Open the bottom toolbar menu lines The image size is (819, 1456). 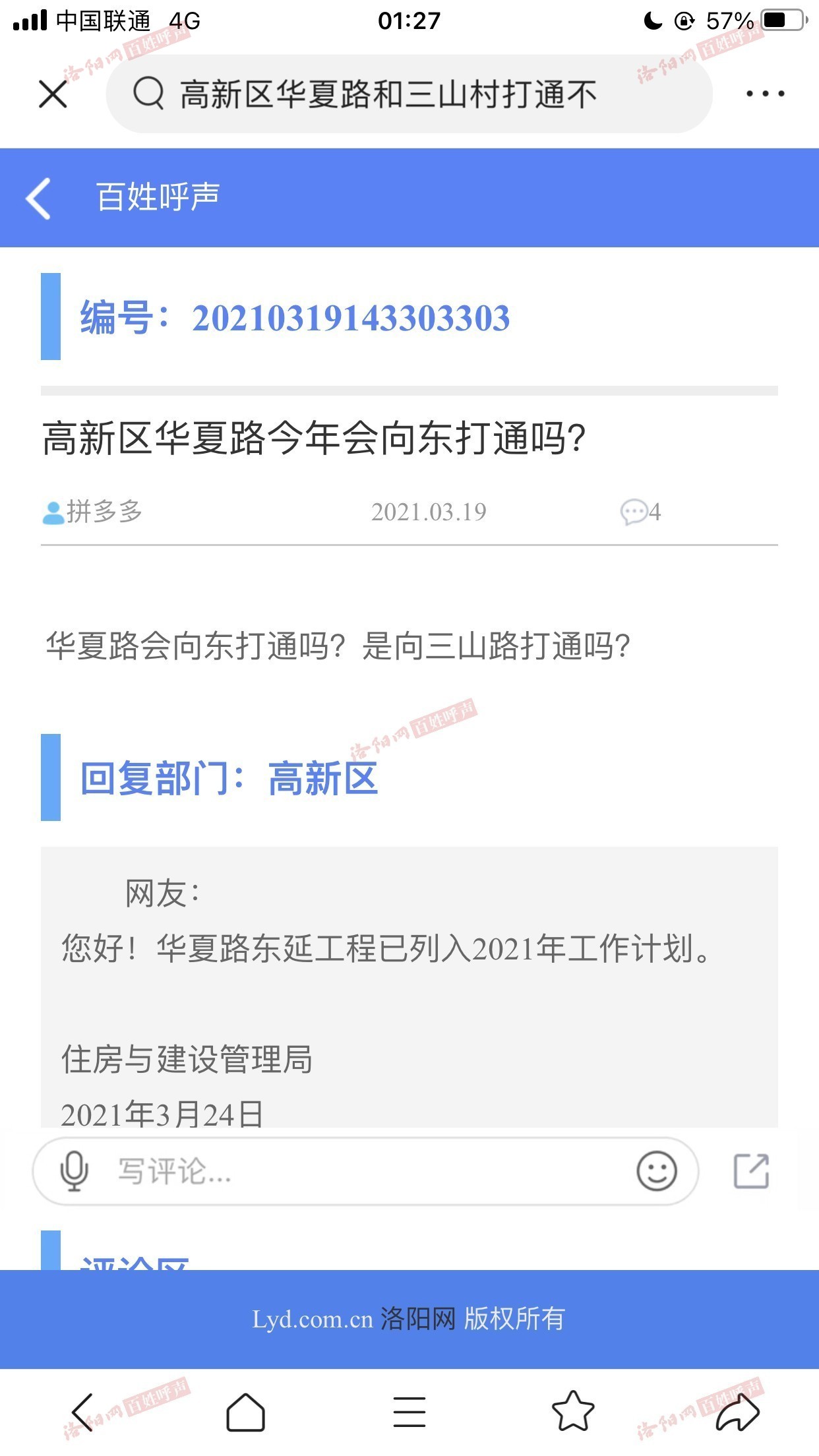(409, 1412)
